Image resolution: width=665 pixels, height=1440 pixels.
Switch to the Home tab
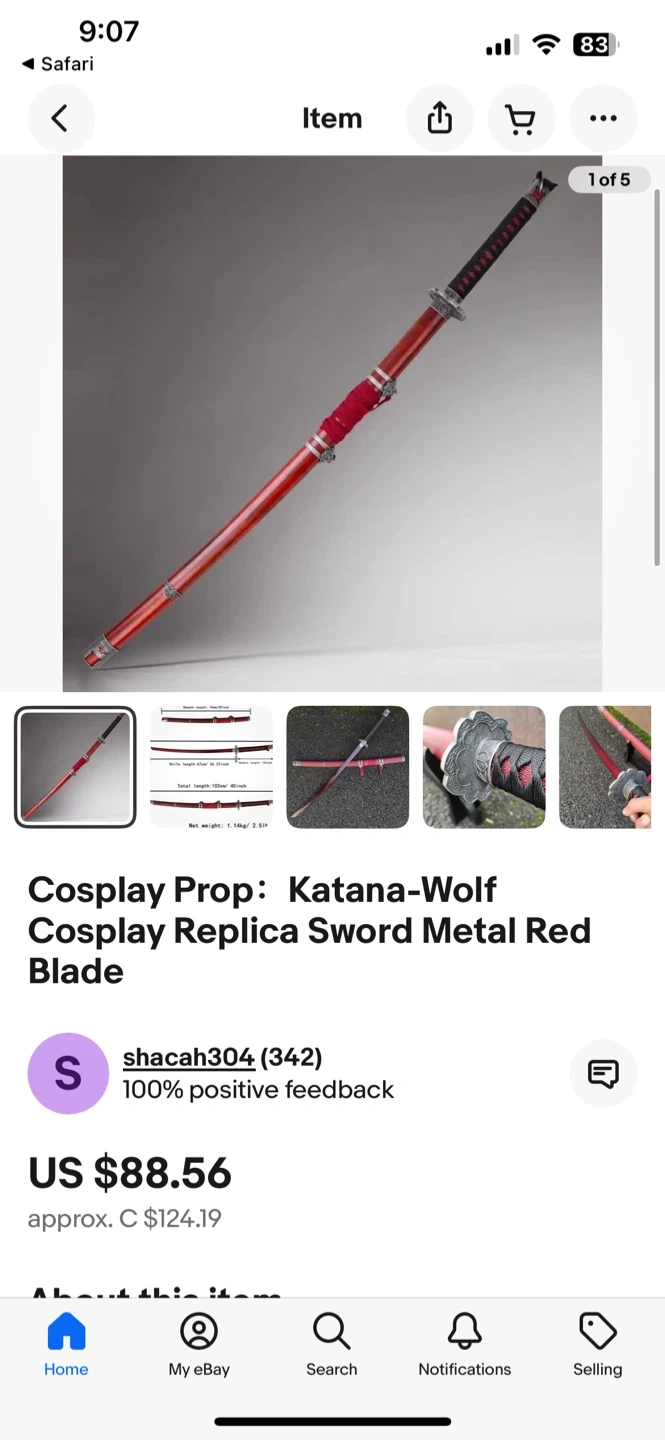[x=66, y=1346]
